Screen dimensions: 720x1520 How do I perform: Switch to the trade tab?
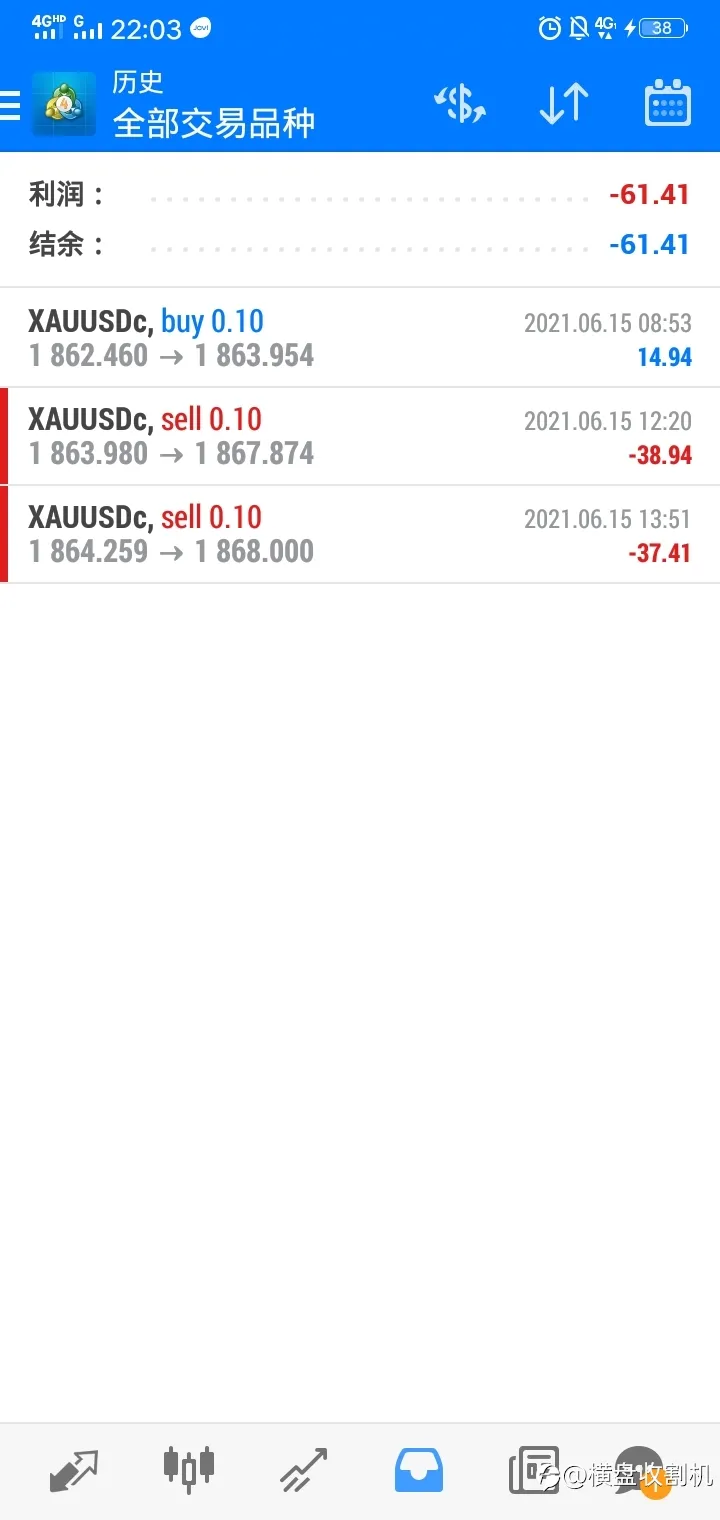coord(304,1471)
